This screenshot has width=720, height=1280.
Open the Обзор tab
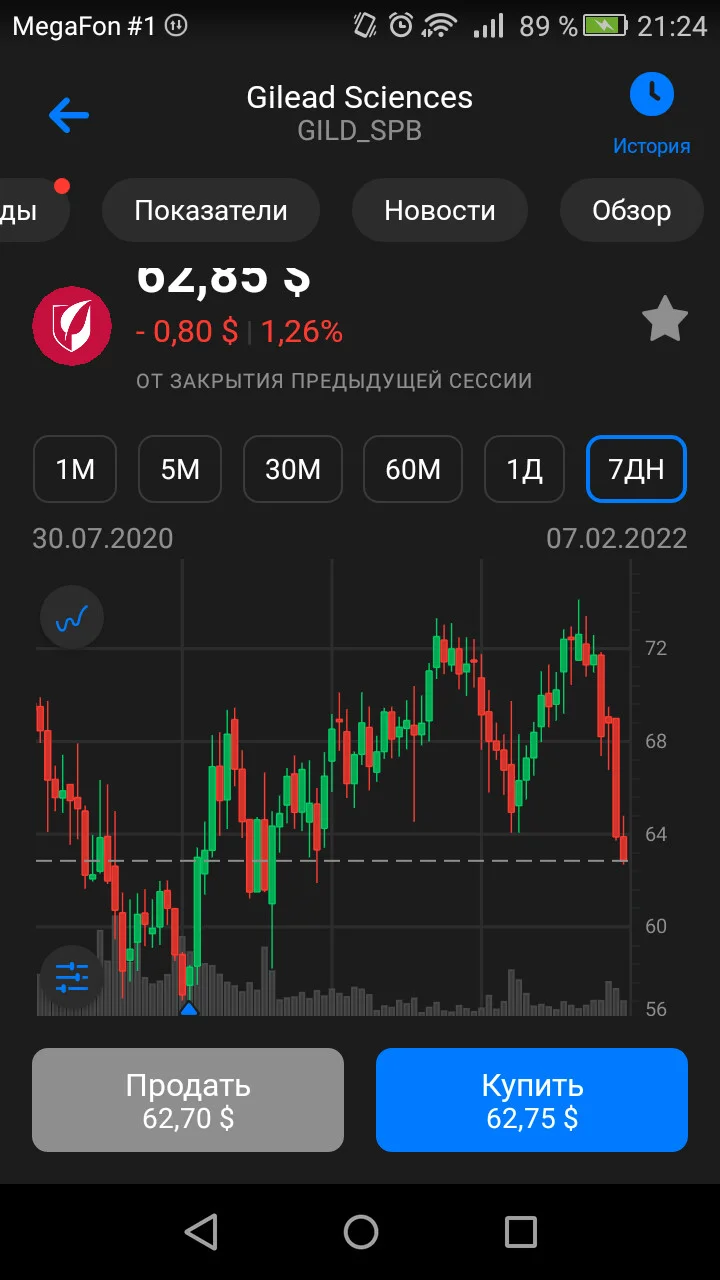tap(632, 210)
